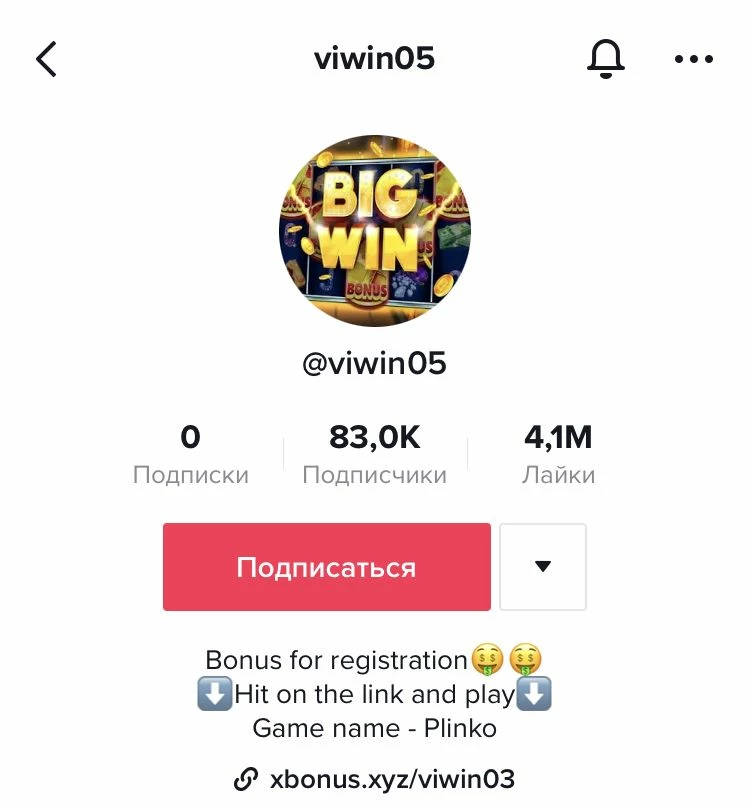The width and height of the screenshot is (750, 808).
Task: Open the BIG WIN profile picture
Action: [374, 230]
